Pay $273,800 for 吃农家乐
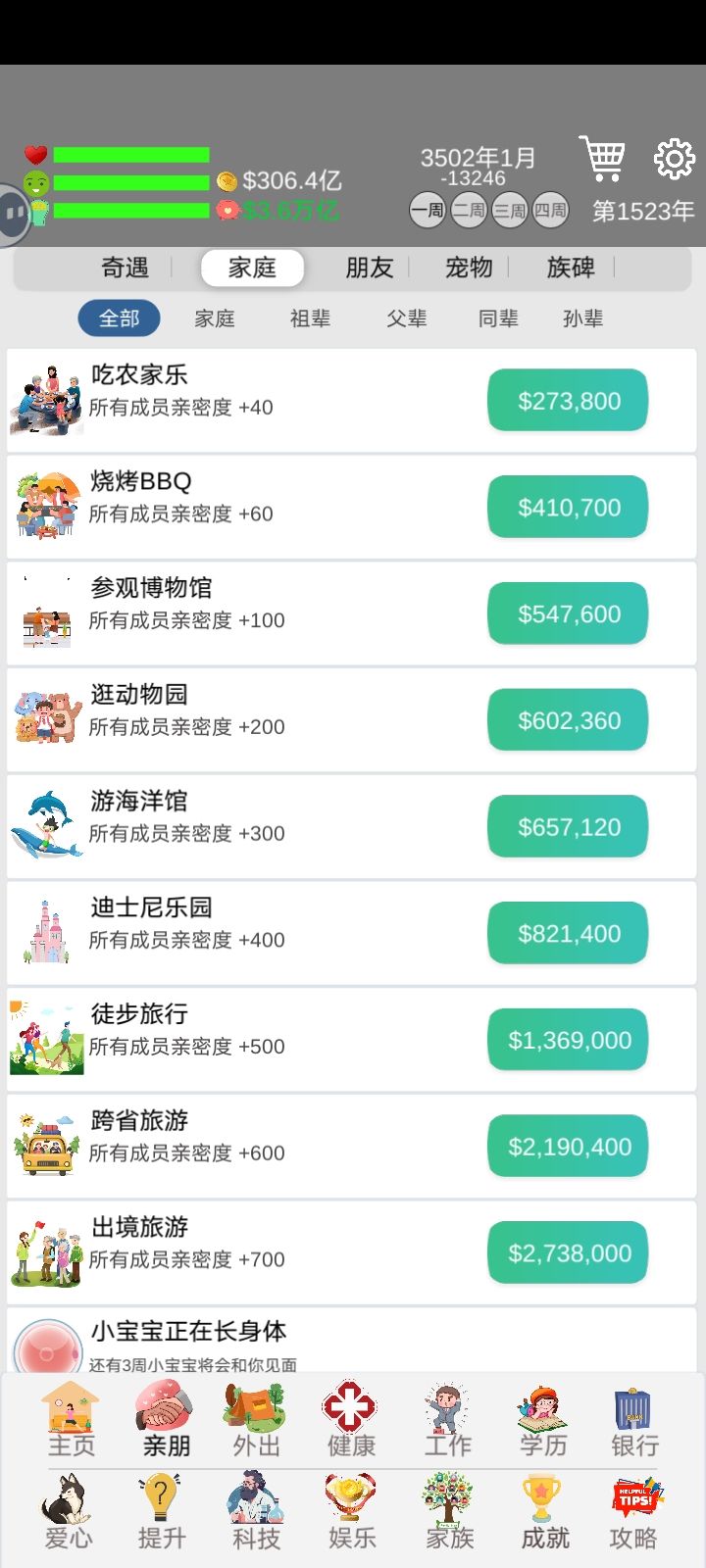The width and height of the screenshot is (706, 1568). tap(569, 401)
